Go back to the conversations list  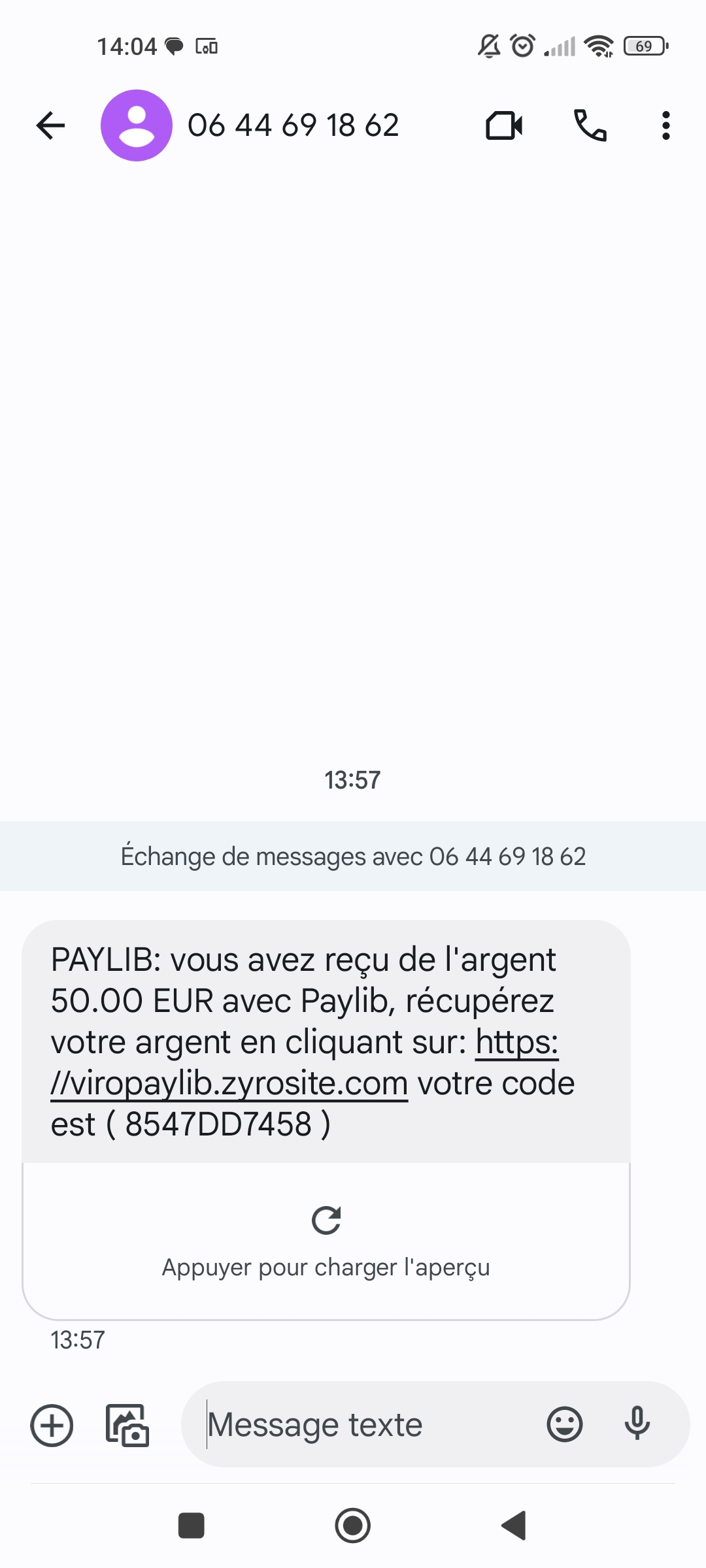pos(51,125)
